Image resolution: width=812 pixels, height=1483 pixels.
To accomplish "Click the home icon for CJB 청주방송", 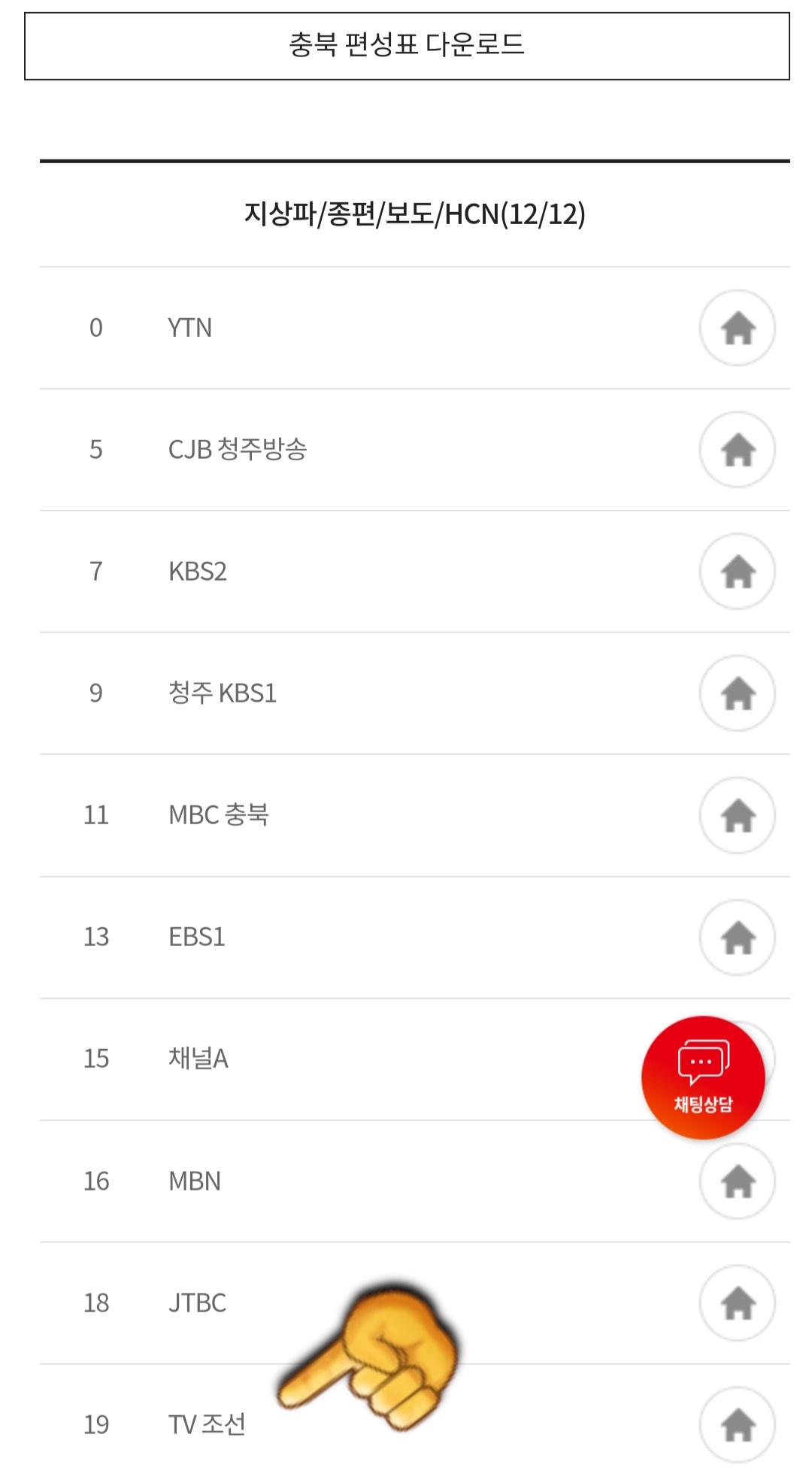I will coord(738,450).
